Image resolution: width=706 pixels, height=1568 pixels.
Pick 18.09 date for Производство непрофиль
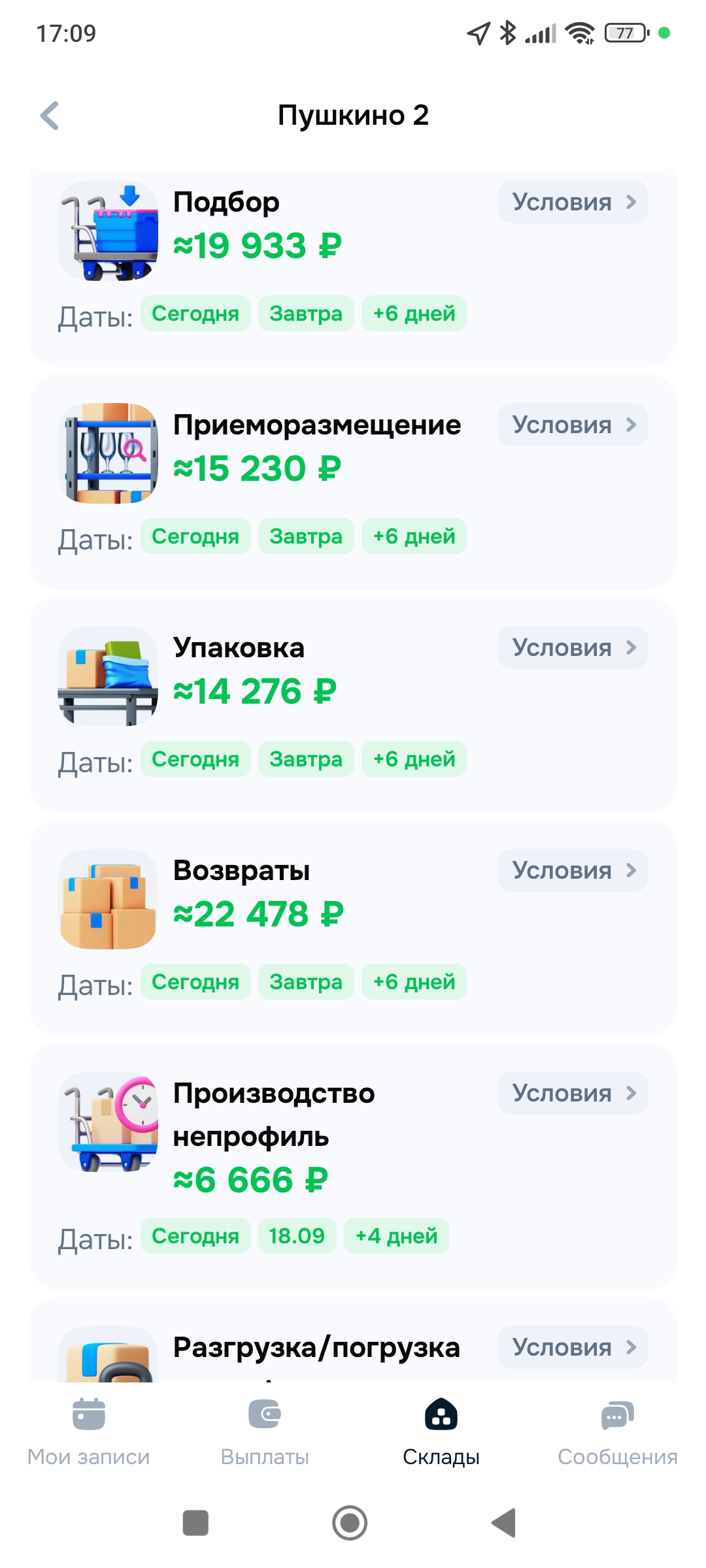[297, 1236]
